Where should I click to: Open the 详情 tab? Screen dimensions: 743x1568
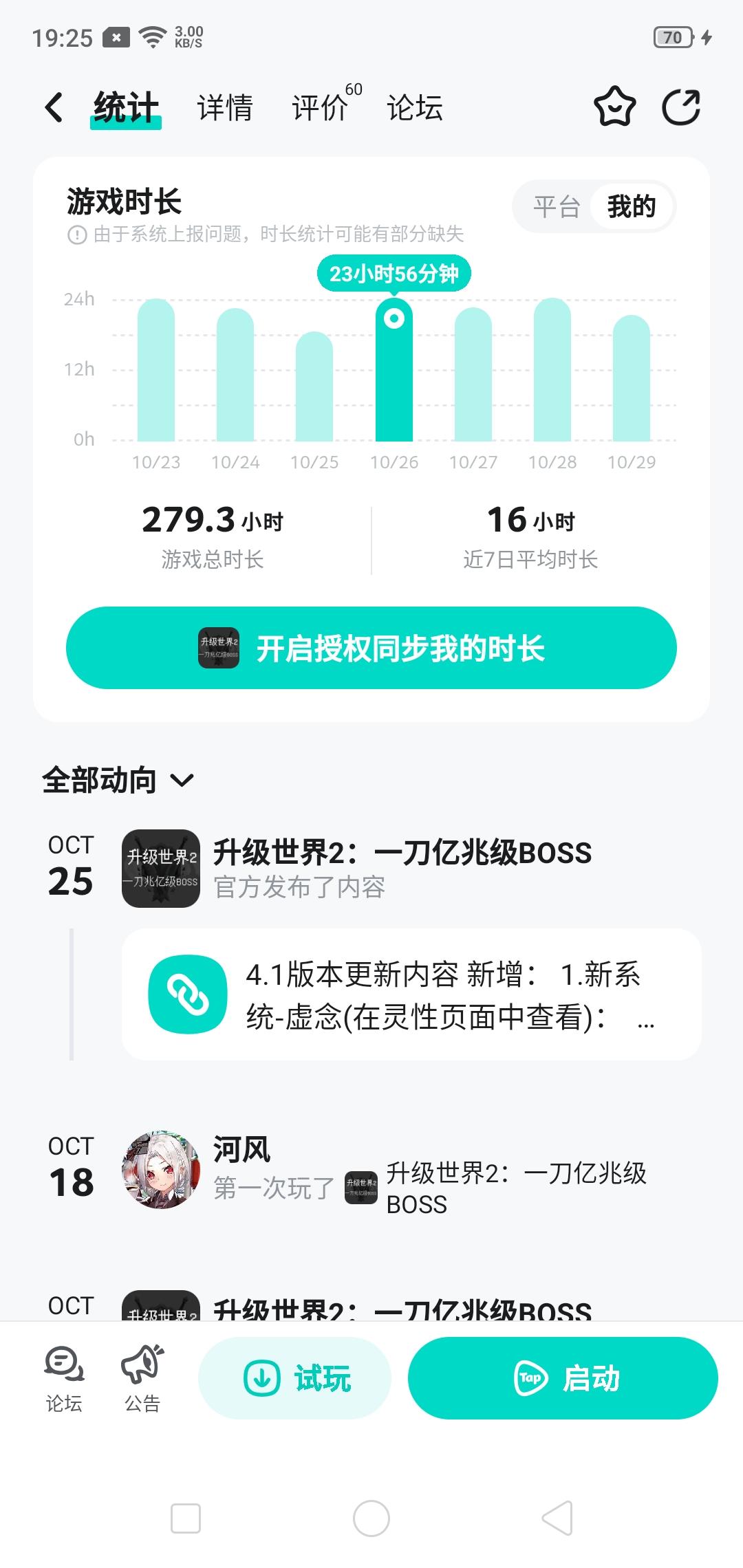click(x=225, y=107)
